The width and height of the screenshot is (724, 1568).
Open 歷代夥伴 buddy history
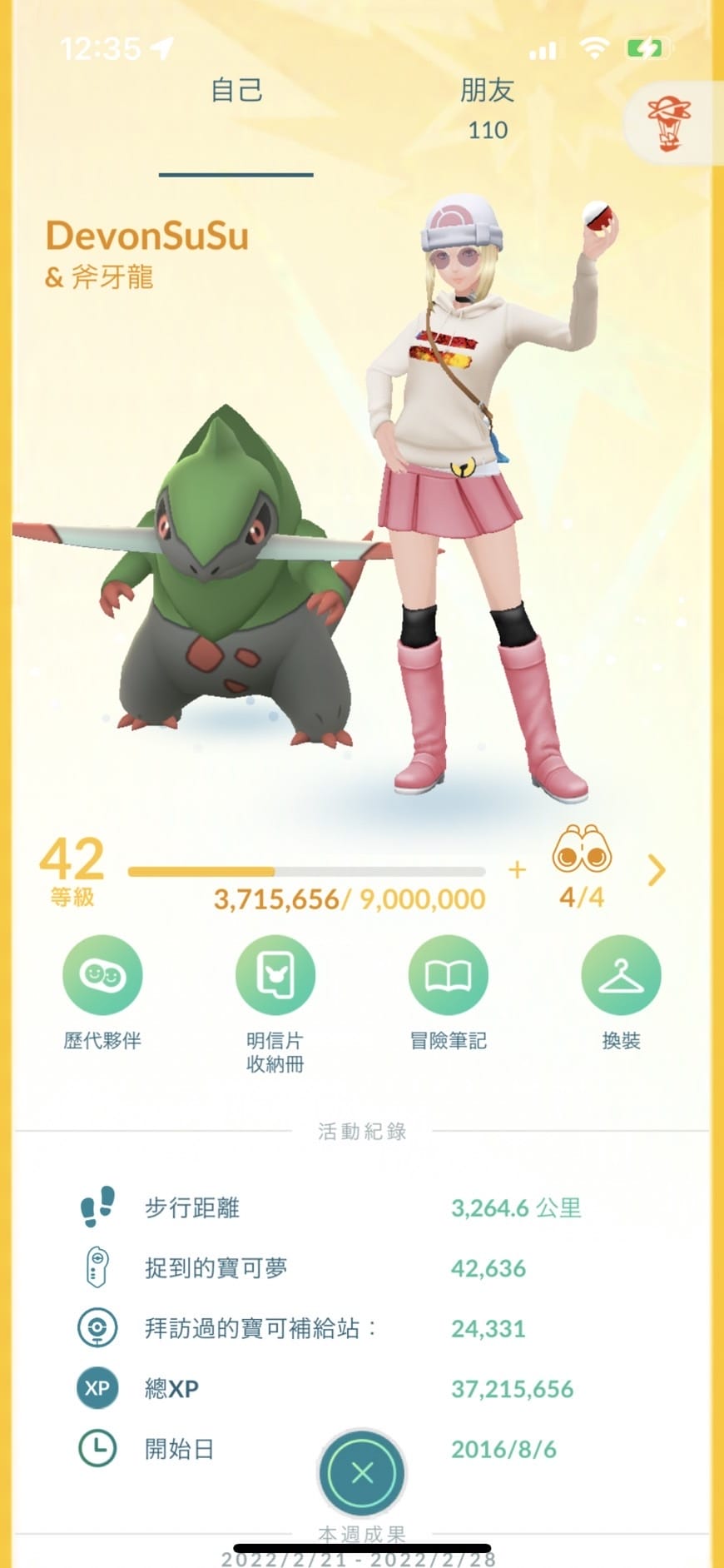(x=102, y=975)
